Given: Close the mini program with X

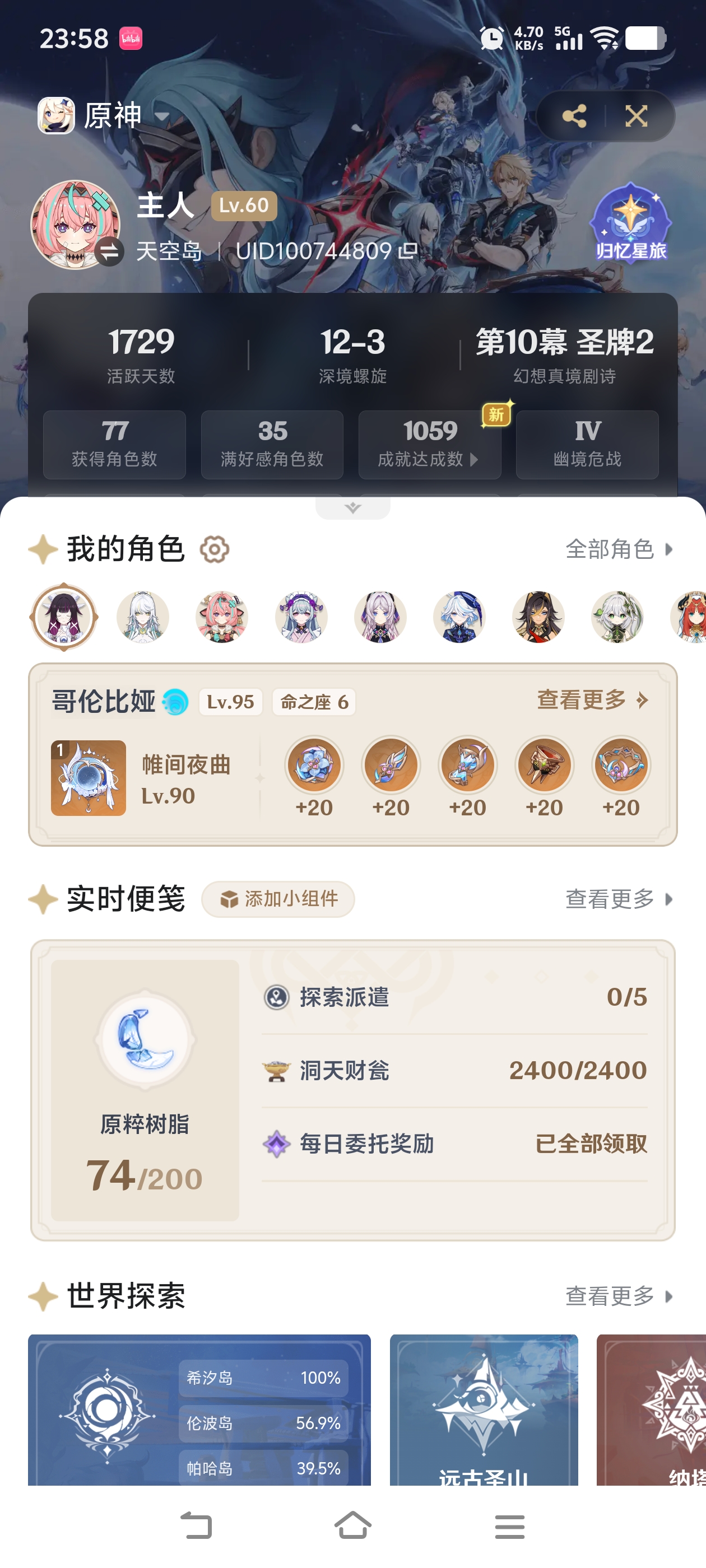Looking at the screenshot, I should (x=636, y=116).
